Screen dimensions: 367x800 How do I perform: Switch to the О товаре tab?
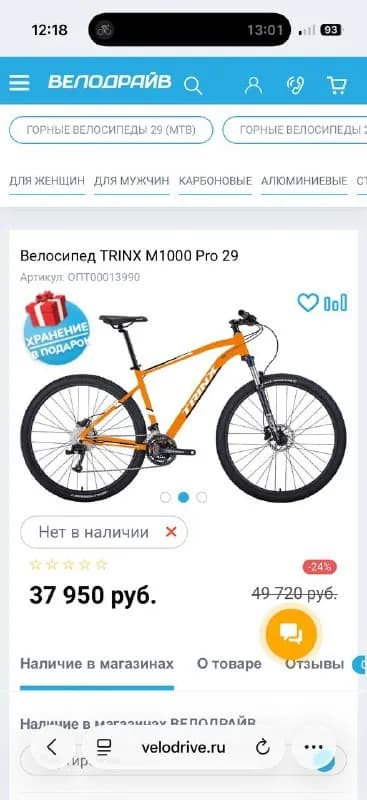[x=229, y=664]
